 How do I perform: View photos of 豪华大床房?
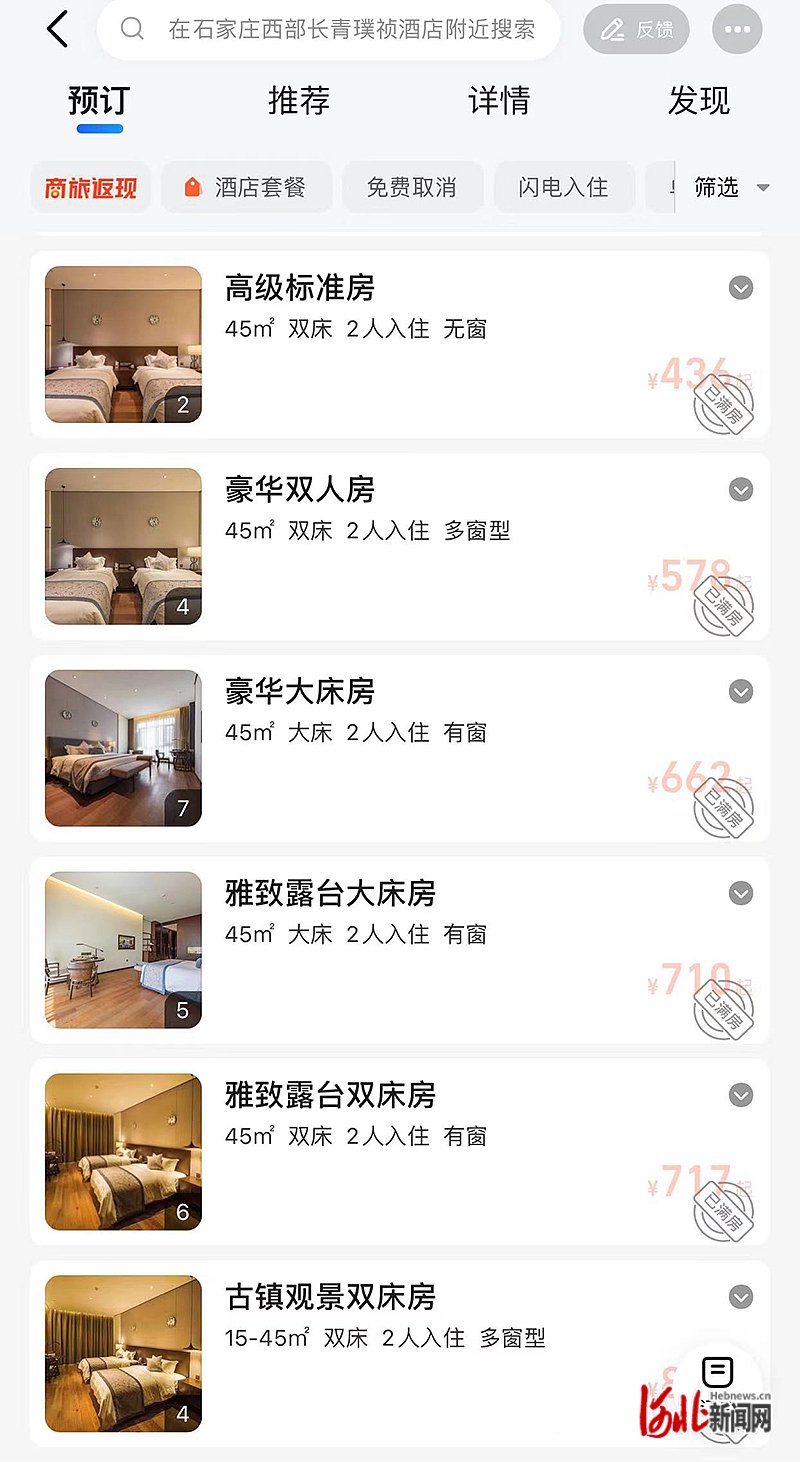point(123,748)
